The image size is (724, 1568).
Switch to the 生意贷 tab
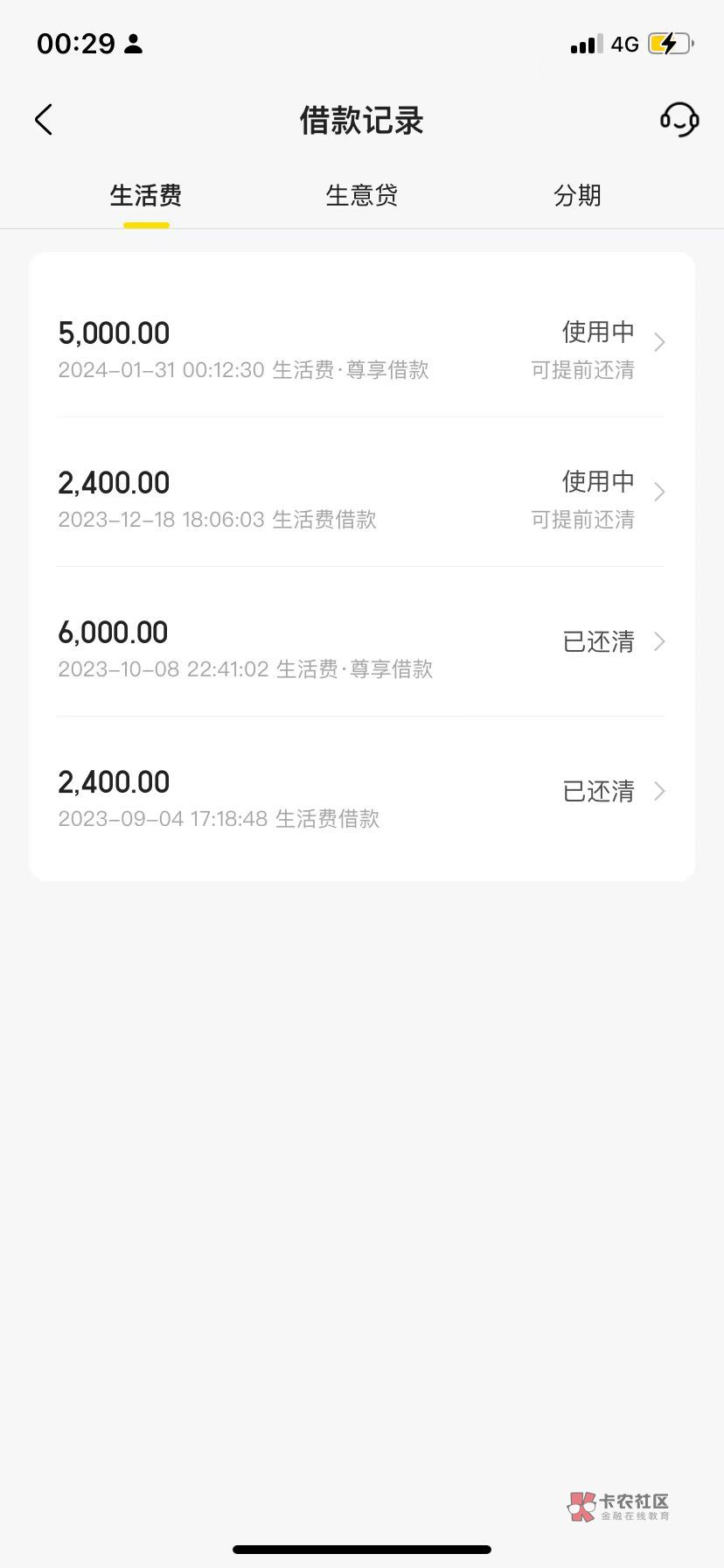361,195
